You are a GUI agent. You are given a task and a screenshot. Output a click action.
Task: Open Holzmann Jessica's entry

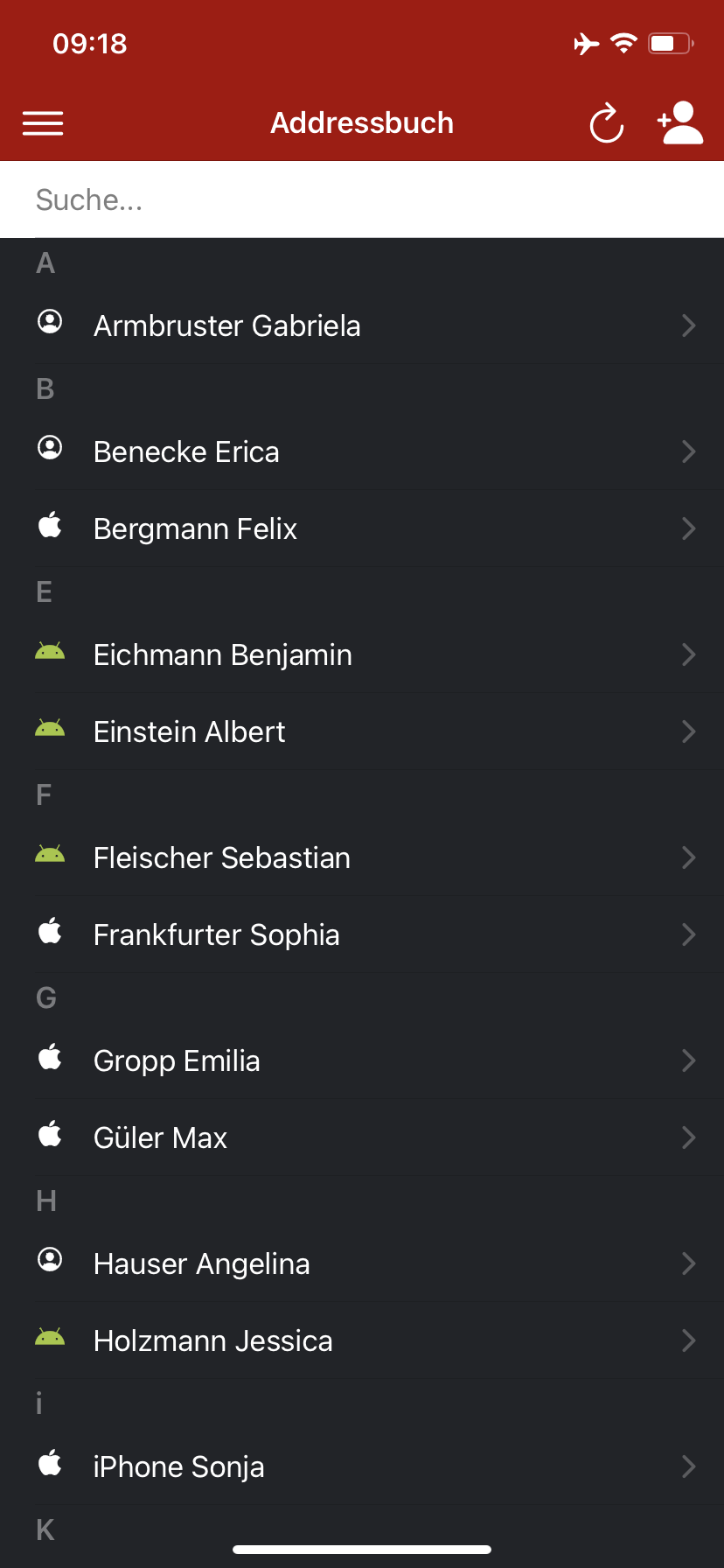pos(362,1340)
